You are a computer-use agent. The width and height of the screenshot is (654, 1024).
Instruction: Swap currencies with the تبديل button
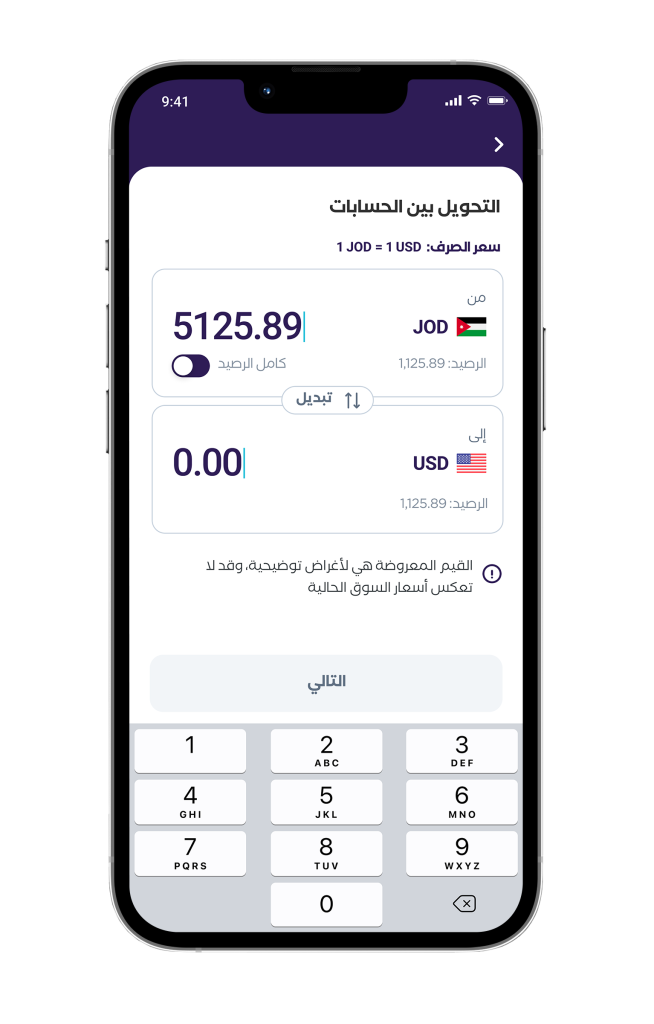327,399
